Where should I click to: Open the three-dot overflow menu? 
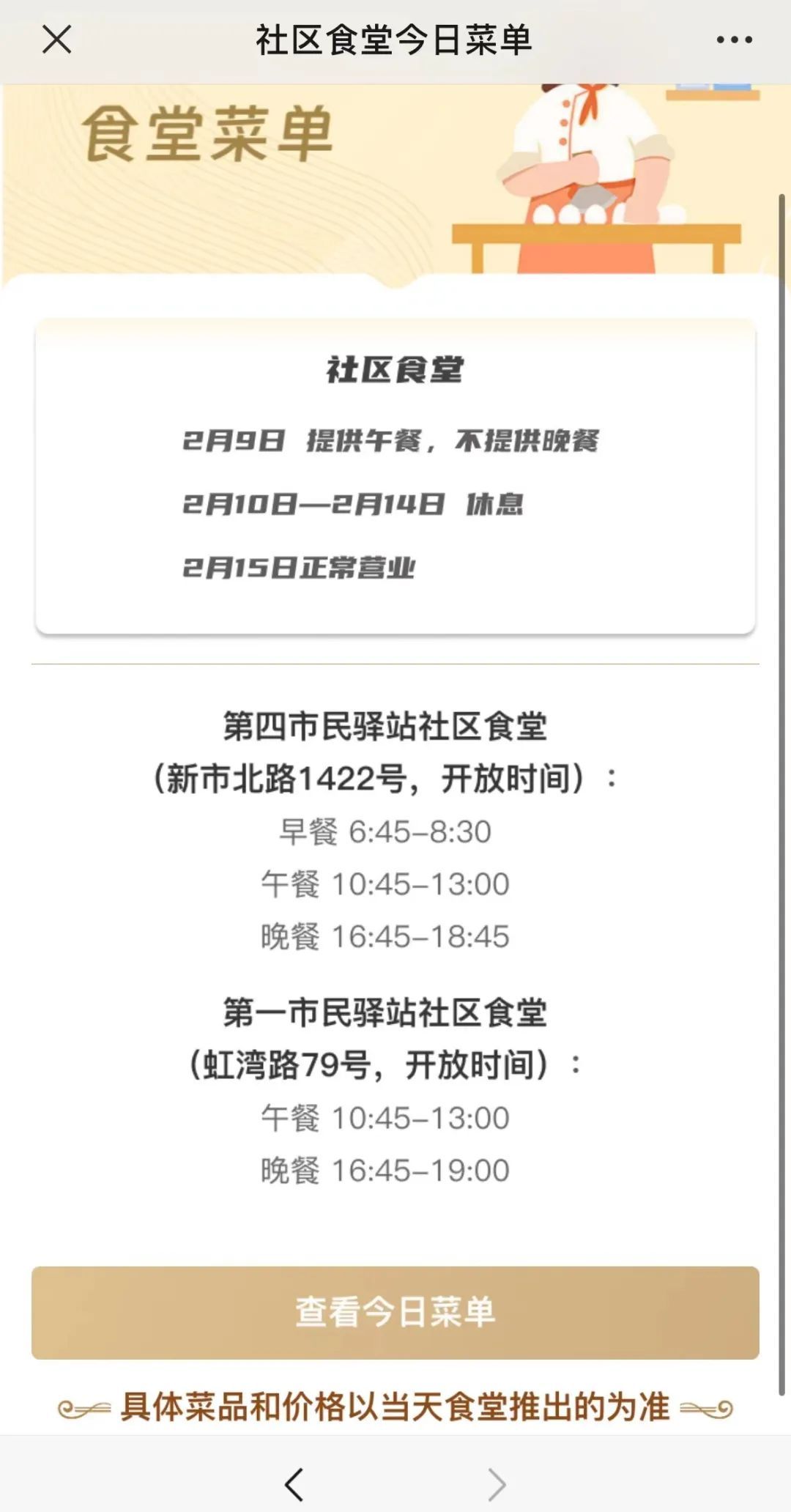[734, 40]
